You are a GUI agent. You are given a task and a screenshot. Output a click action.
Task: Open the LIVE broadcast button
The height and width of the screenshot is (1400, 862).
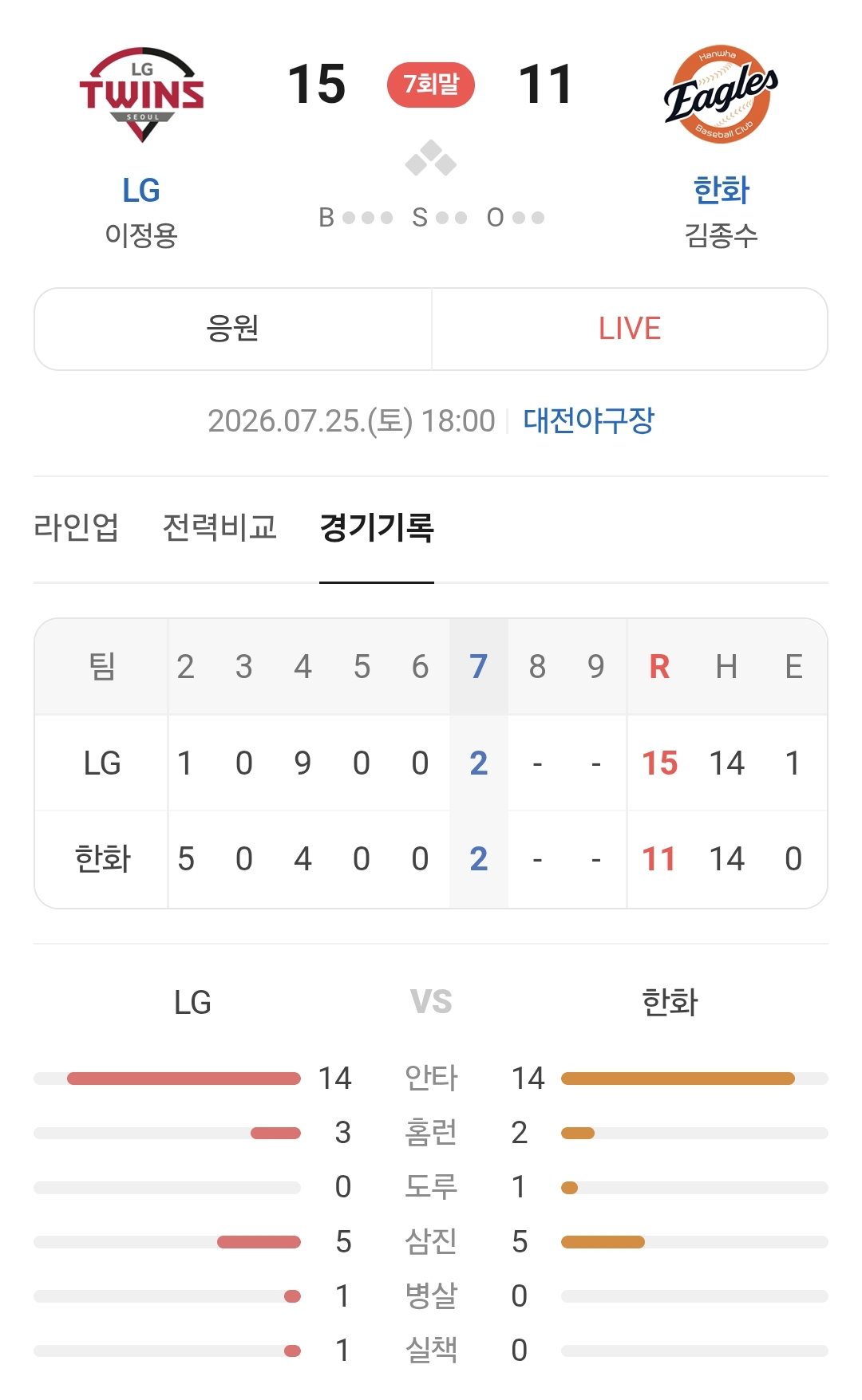coord(630,329)
